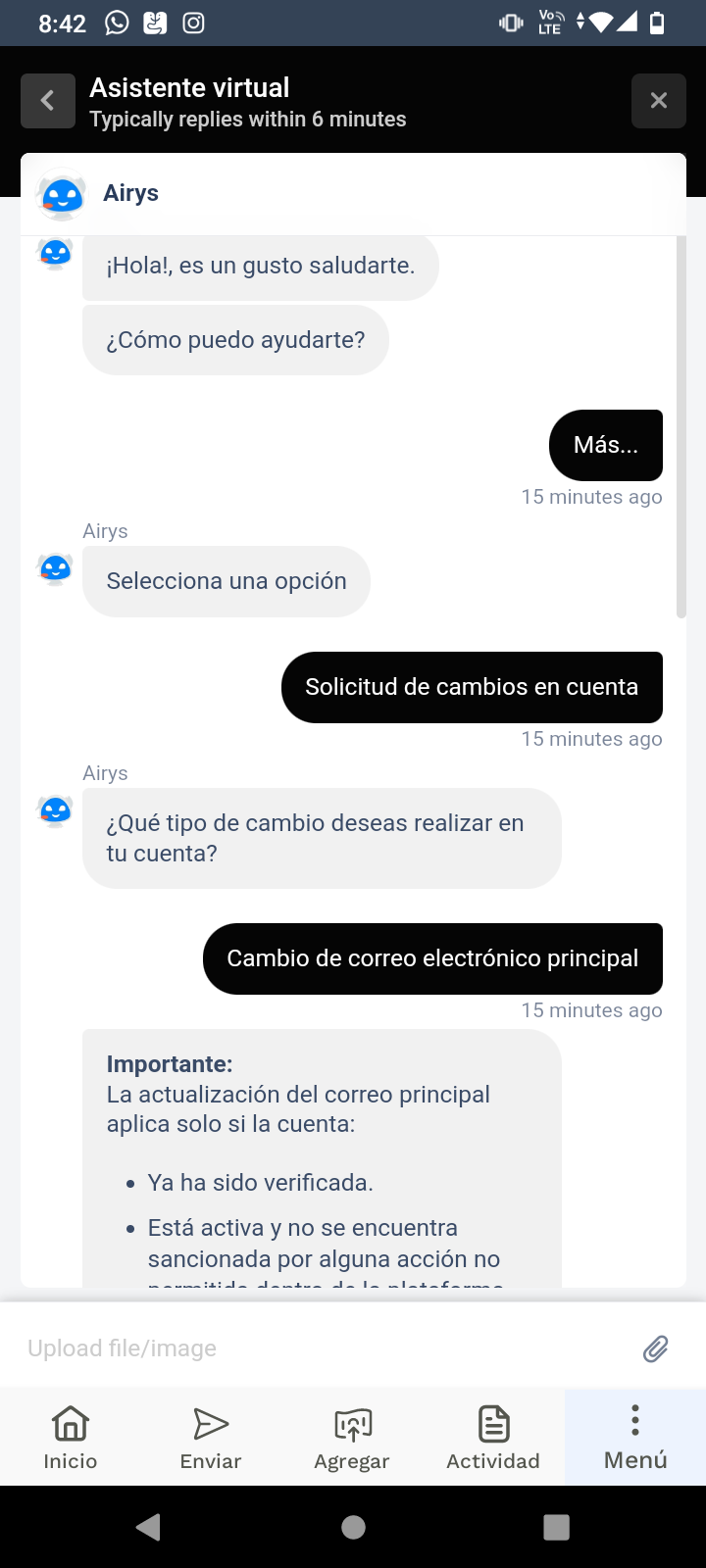Open the Enviar tab

211,1437
